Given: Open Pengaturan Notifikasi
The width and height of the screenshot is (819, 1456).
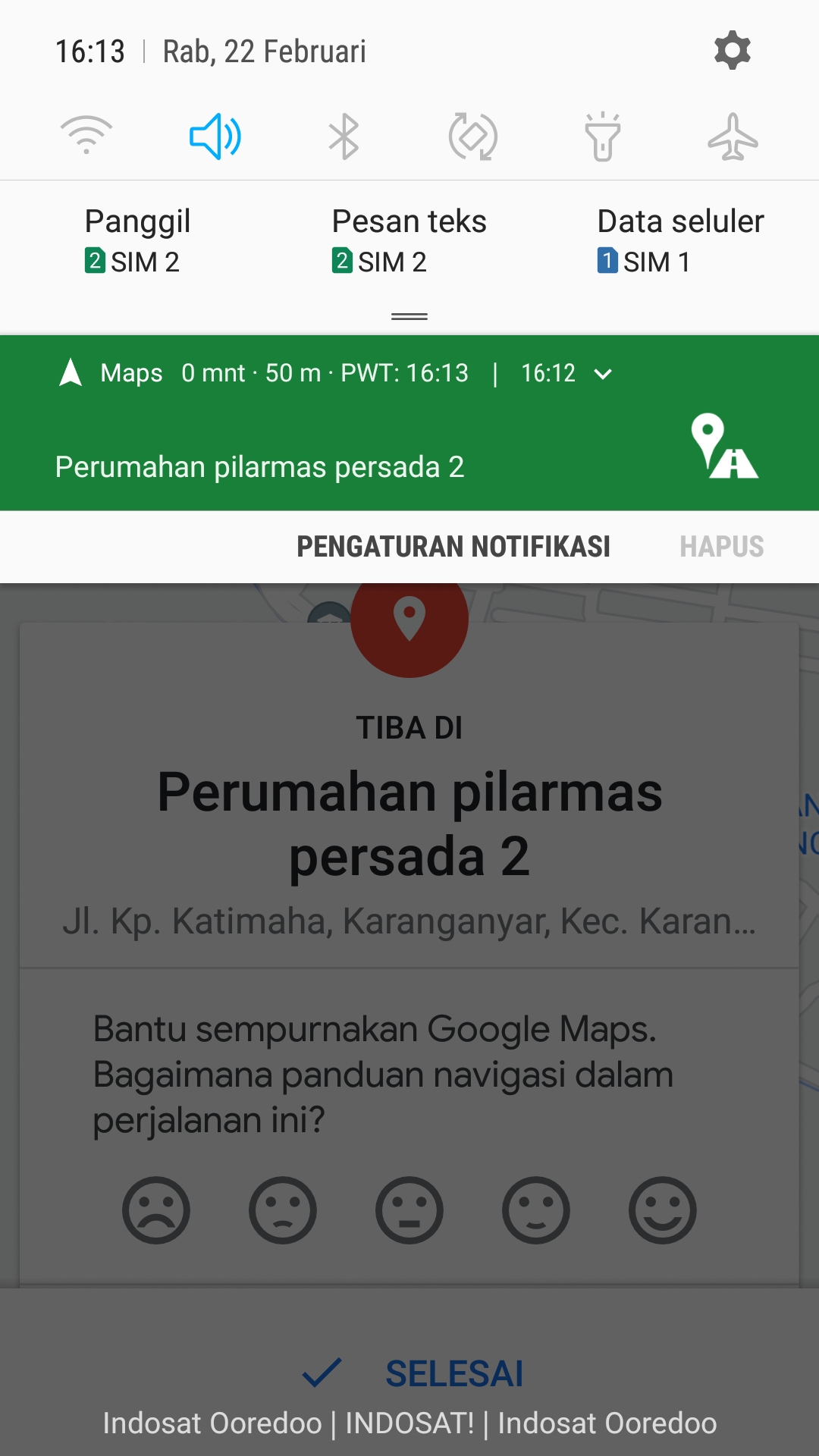Looking at the screenshot, I should [453, 547].
